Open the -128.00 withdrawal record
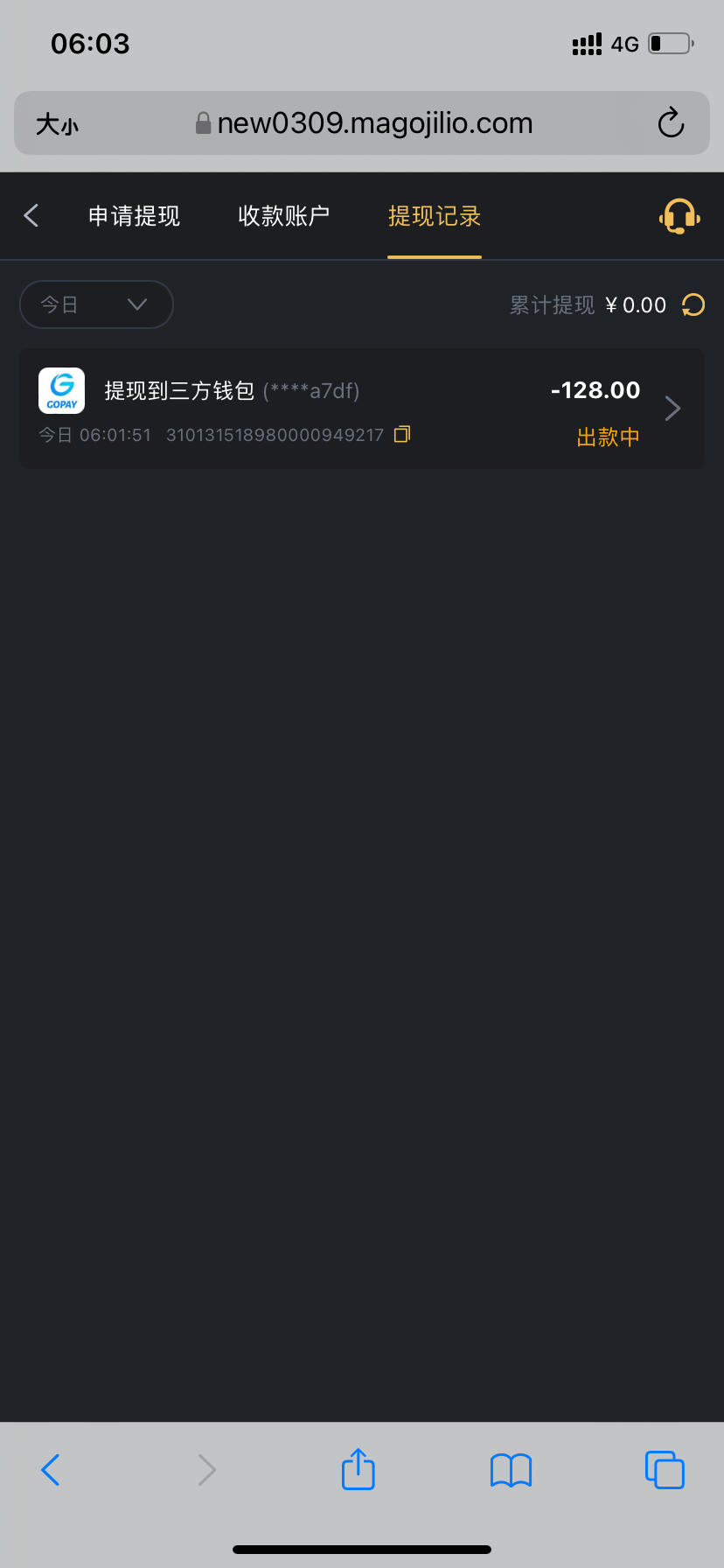Screen dimensions: 724x1568 click(672, 409)
